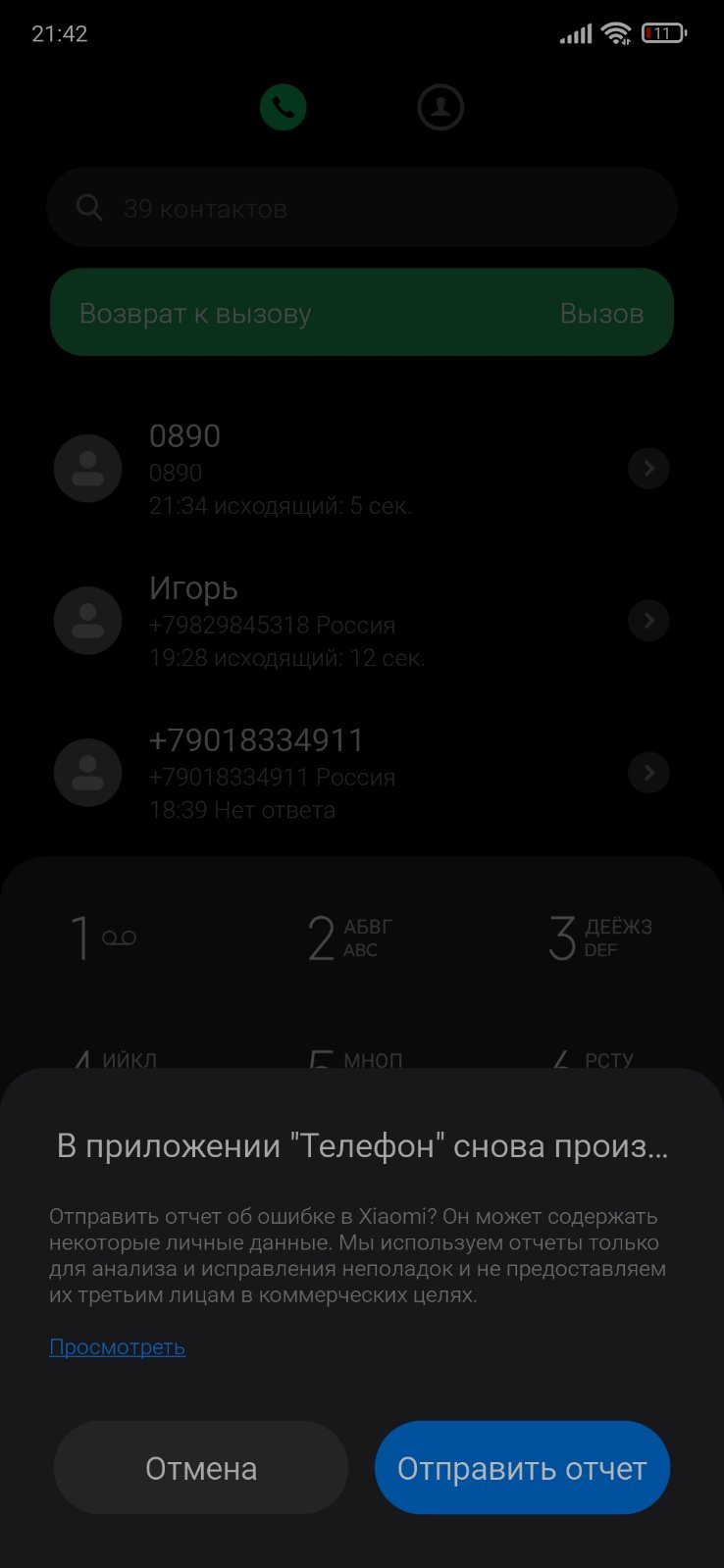Select the phone calls tab icon

[x=284, y=107]
